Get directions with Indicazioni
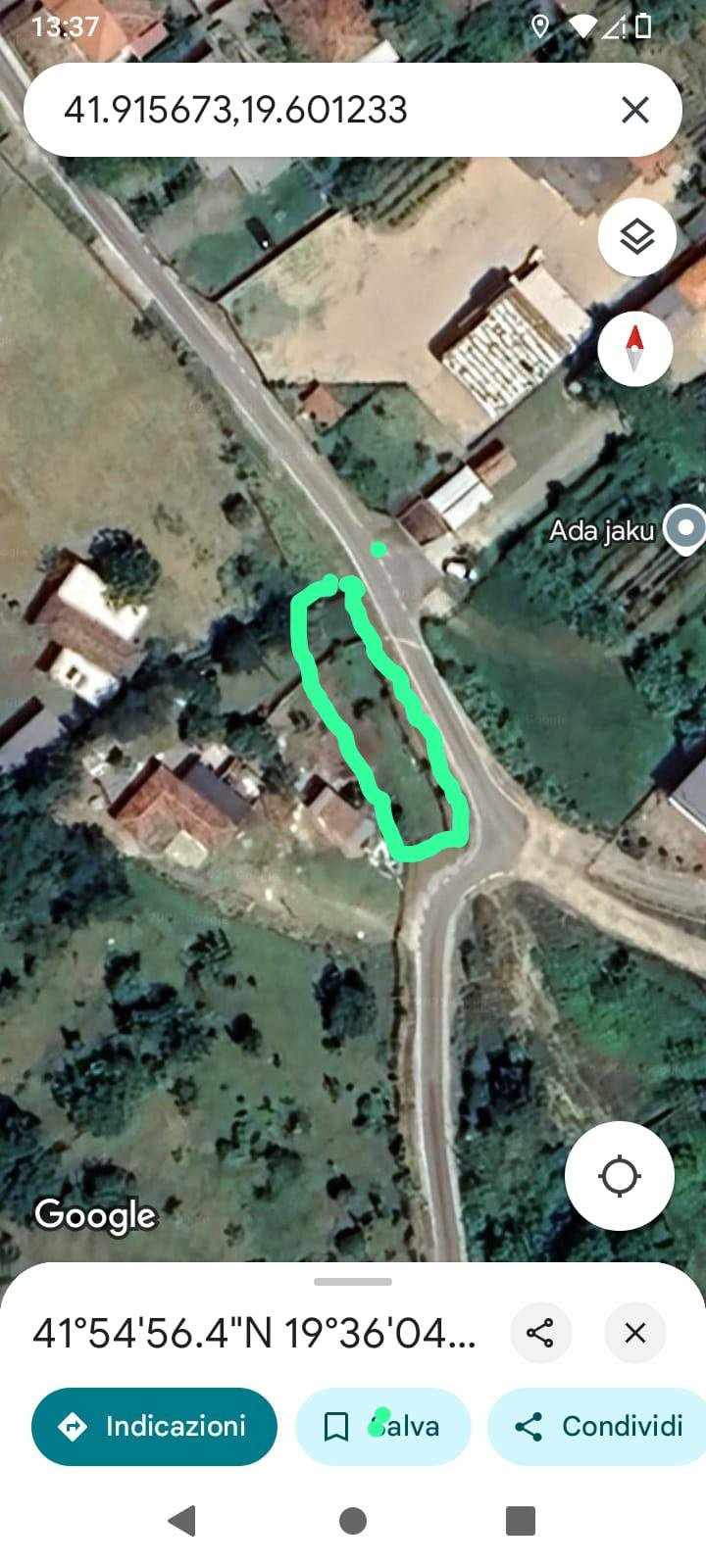The image size is (706, 1568). 154,1426
